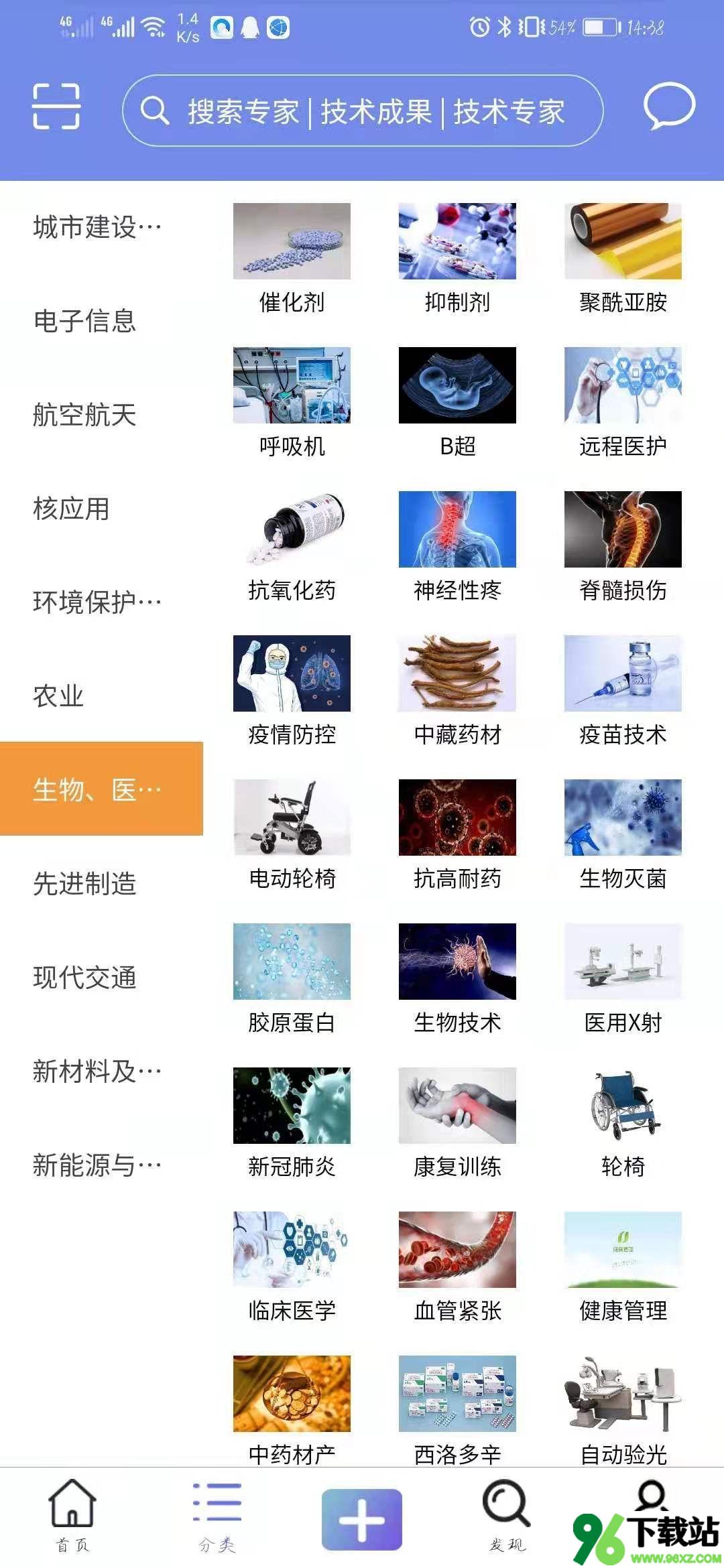Open the 催化剂 tile
The width and height of the screenshot is (724, 1568).
click(292, 259)
